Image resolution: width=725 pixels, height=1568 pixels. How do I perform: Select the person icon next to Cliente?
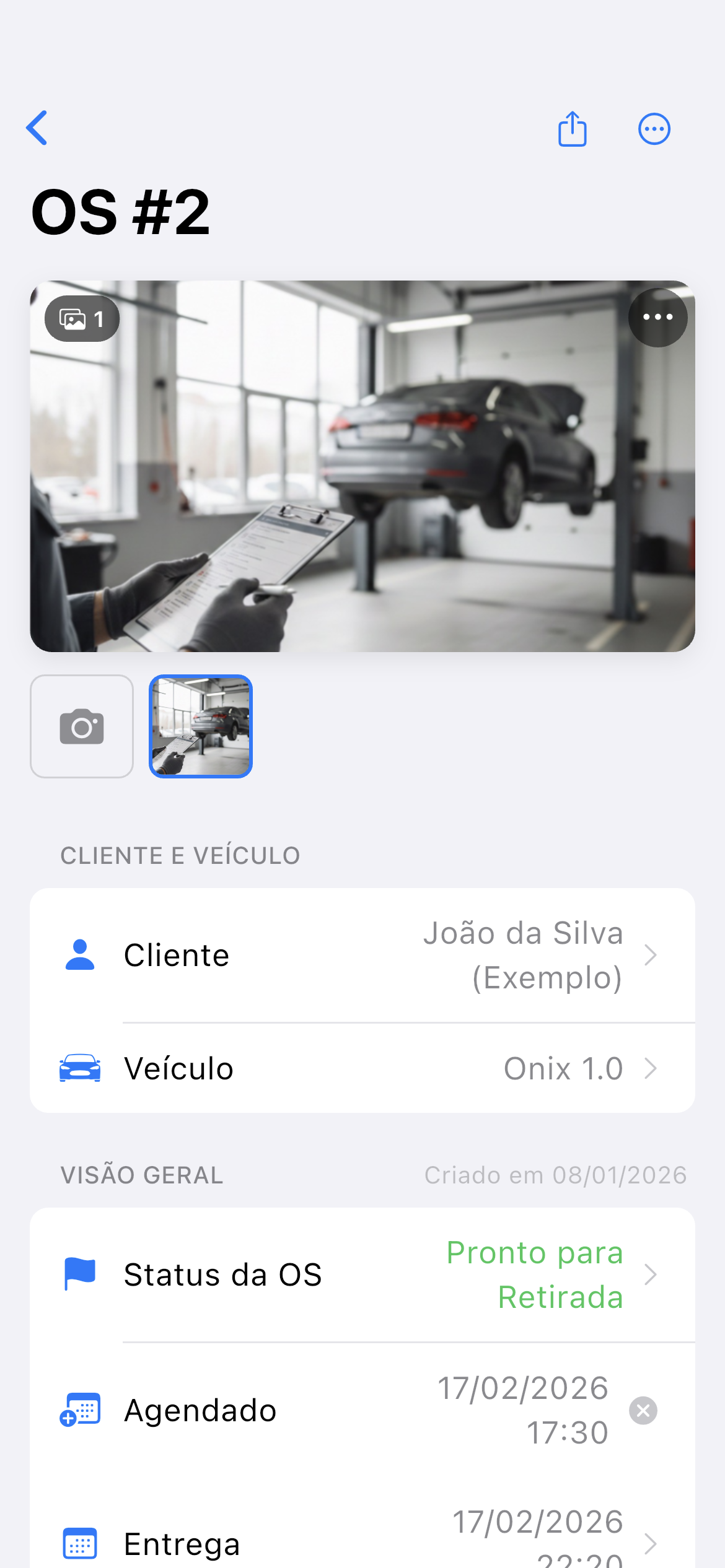(x=79, y=954)
